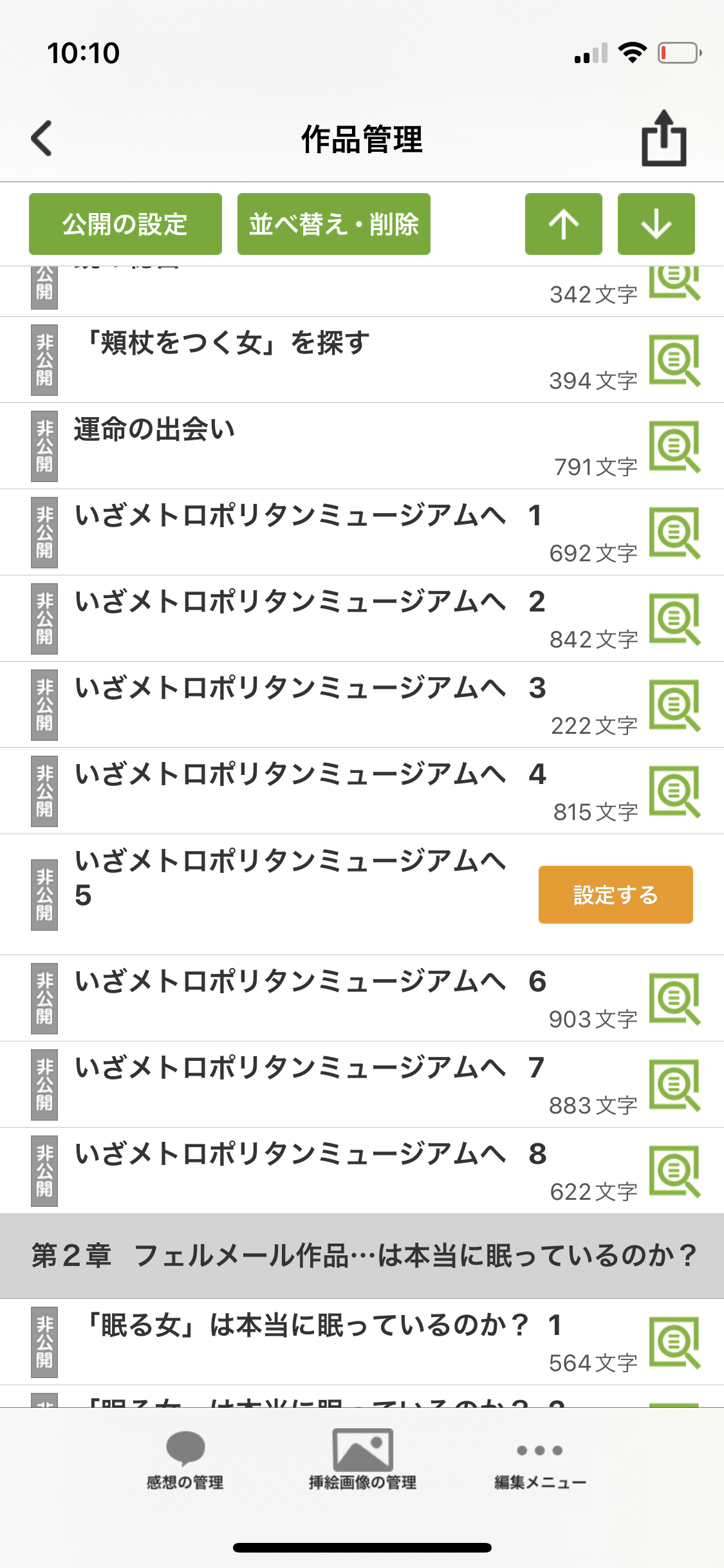
Task: Preview the episode 「頬杖をつく女」を探す
Action: click(x=674, y=360)
